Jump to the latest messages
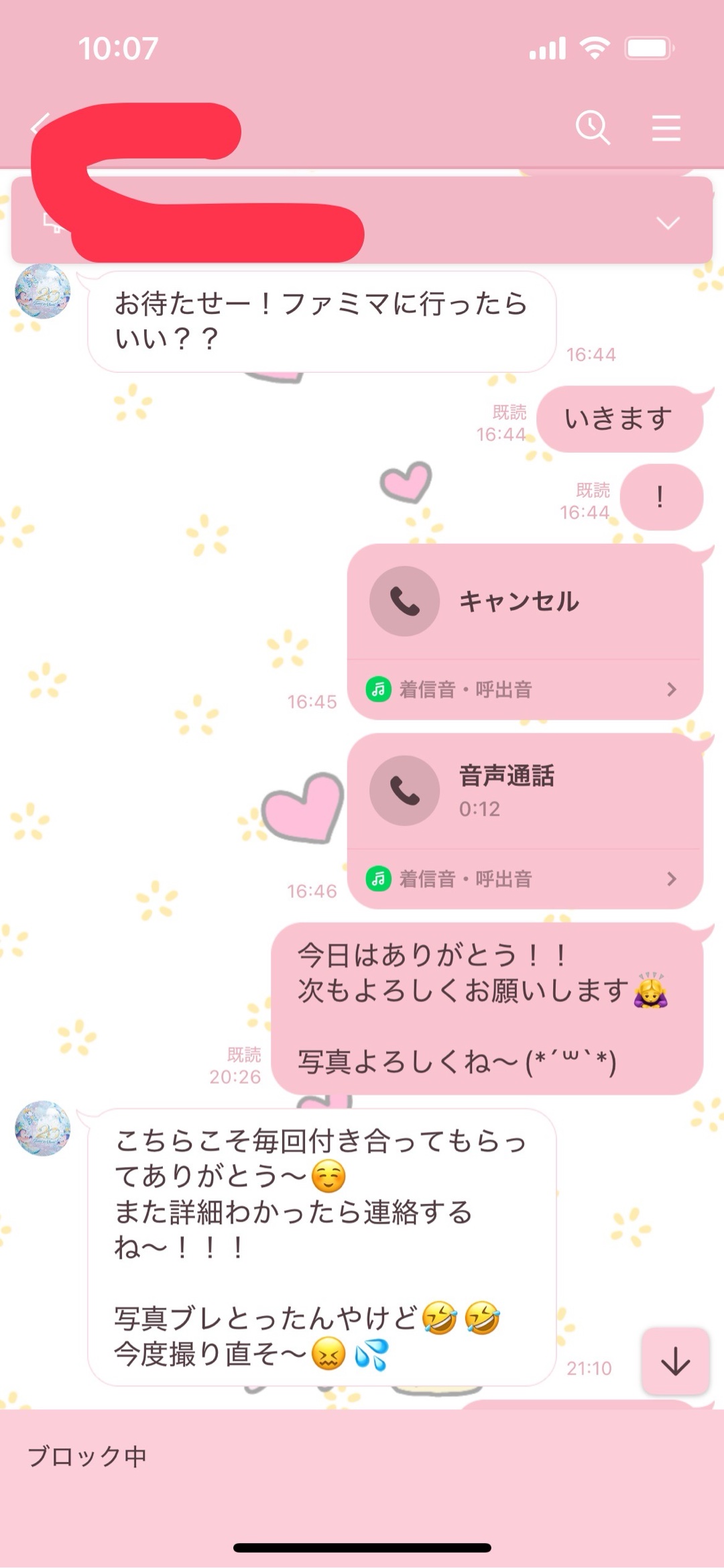This screenshot has width=724, height=1568. [x=675, y=1361]
